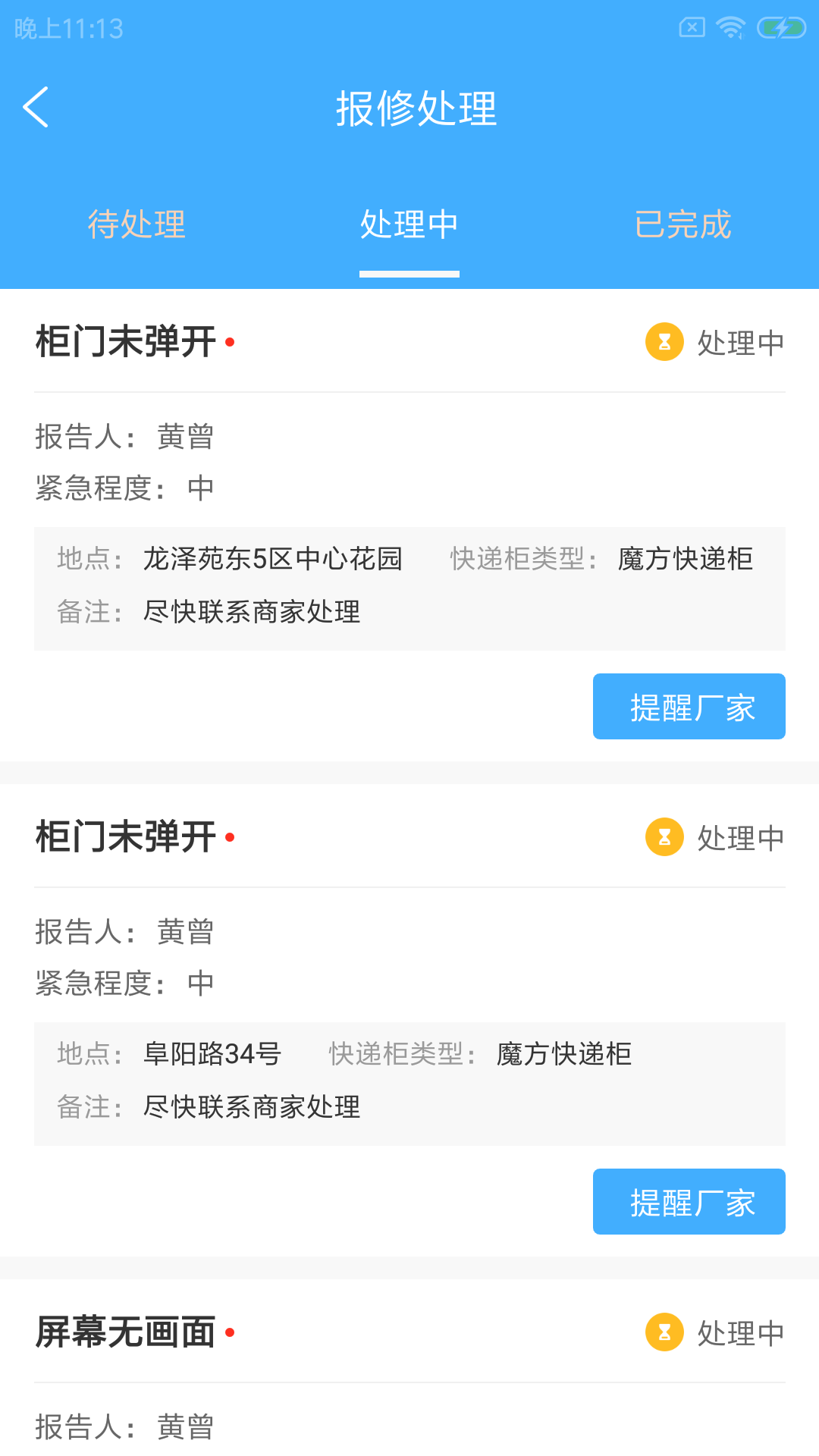Click the hourglass icon on 屏幕无画面 card
The image size is (819, 1456).
tap(664, 1332)
